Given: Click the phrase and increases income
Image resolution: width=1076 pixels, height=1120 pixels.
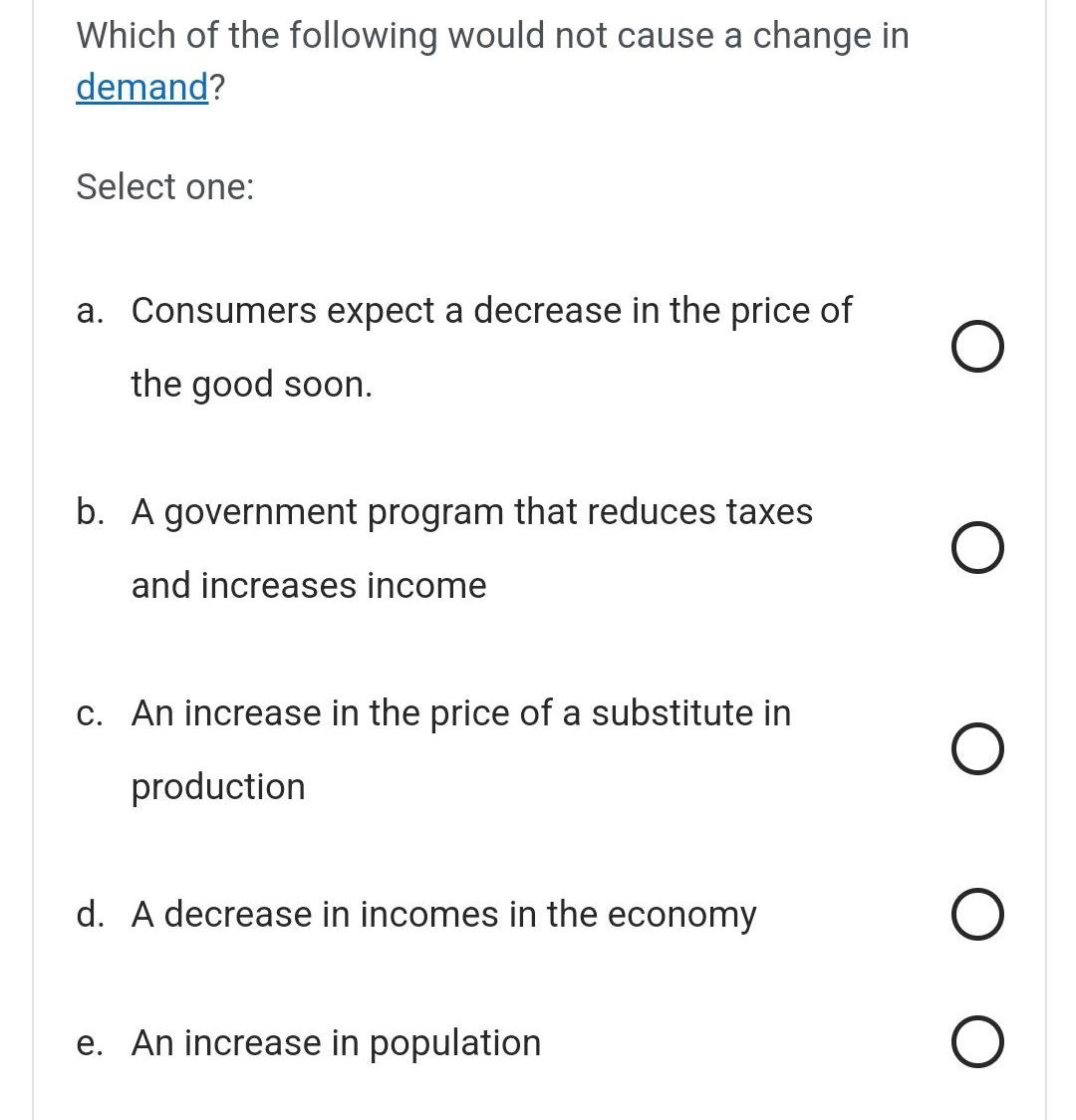Looking at the screenshot, I should click(307, 586).
